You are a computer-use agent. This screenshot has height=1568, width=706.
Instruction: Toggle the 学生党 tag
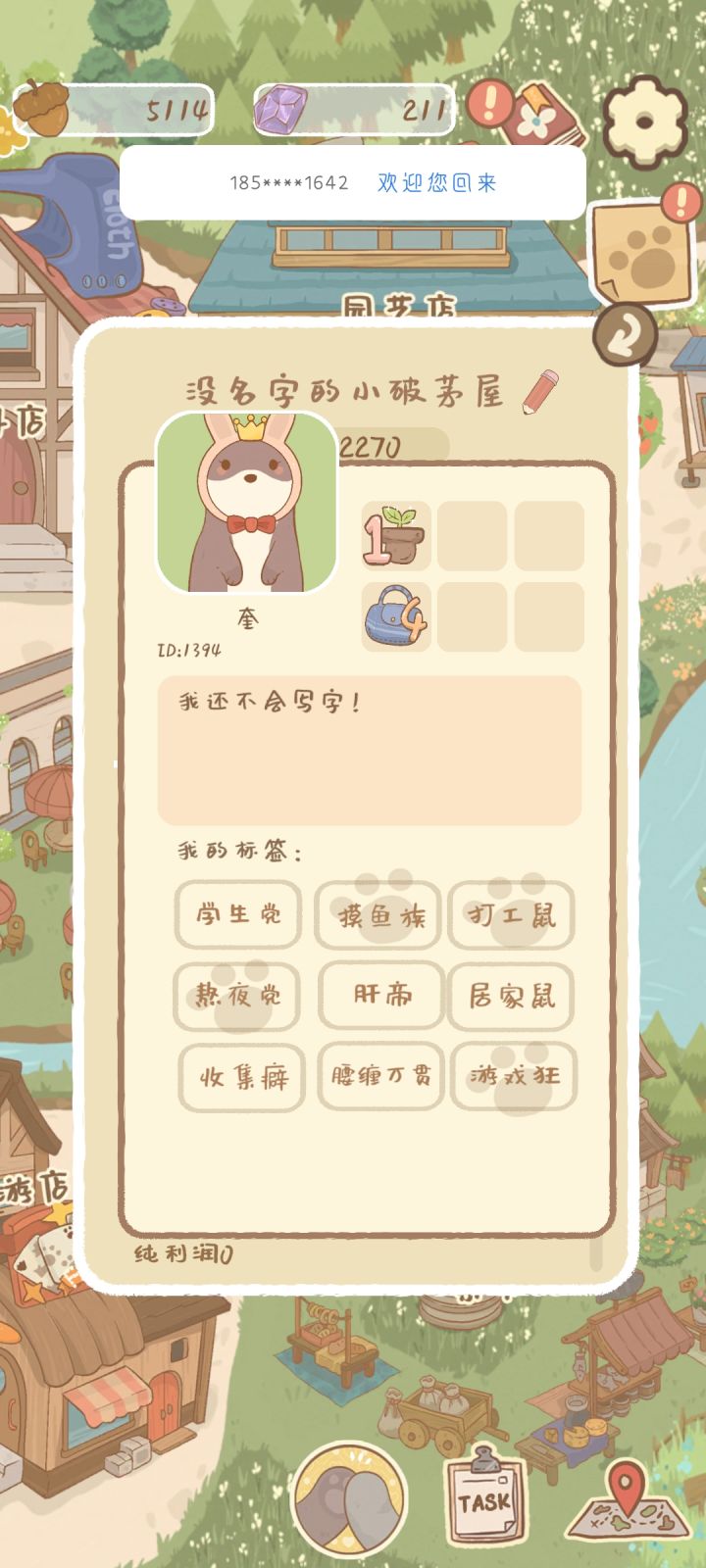click(x=237, y=914)
